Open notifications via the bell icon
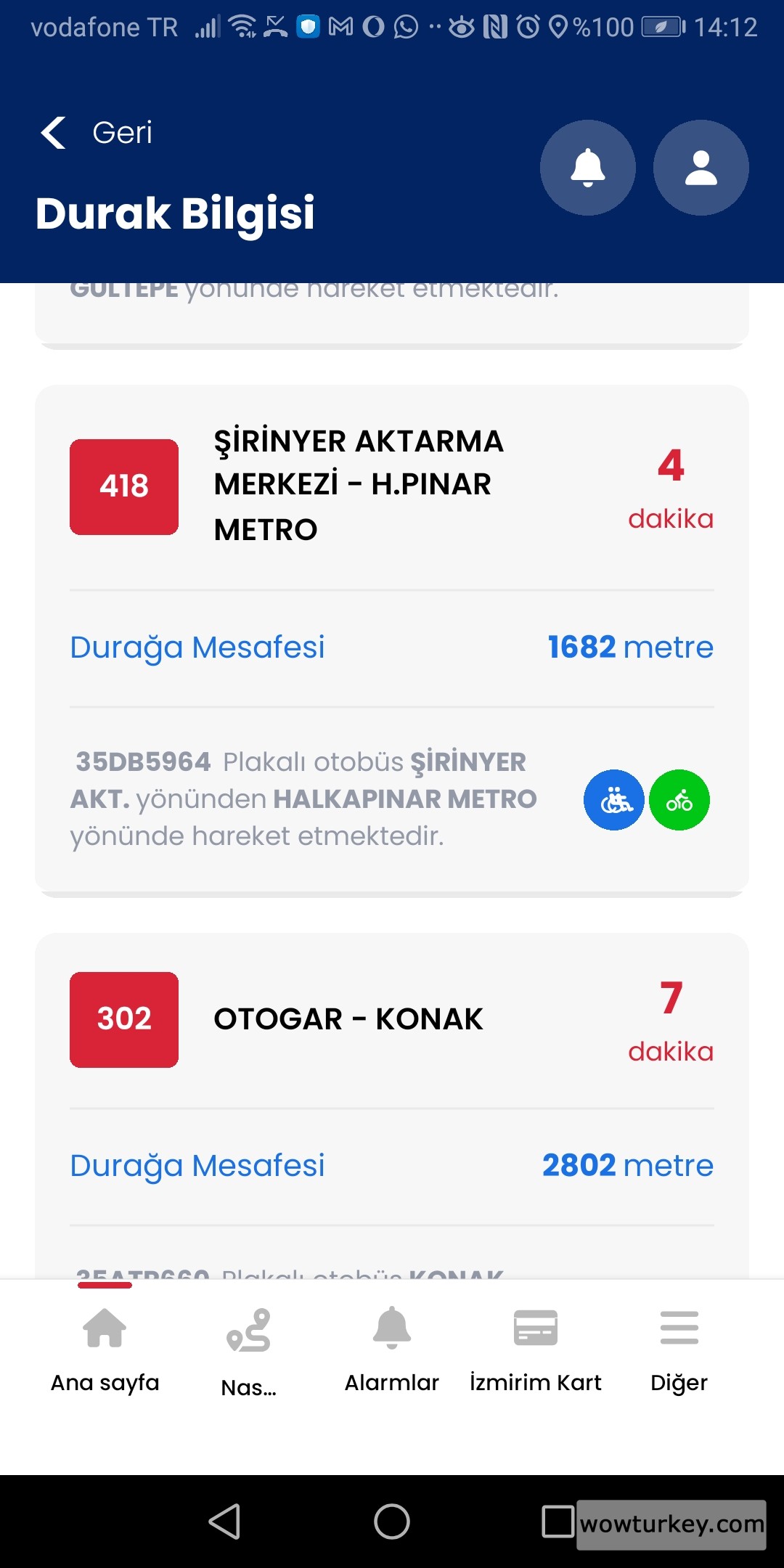 [588, 167]
